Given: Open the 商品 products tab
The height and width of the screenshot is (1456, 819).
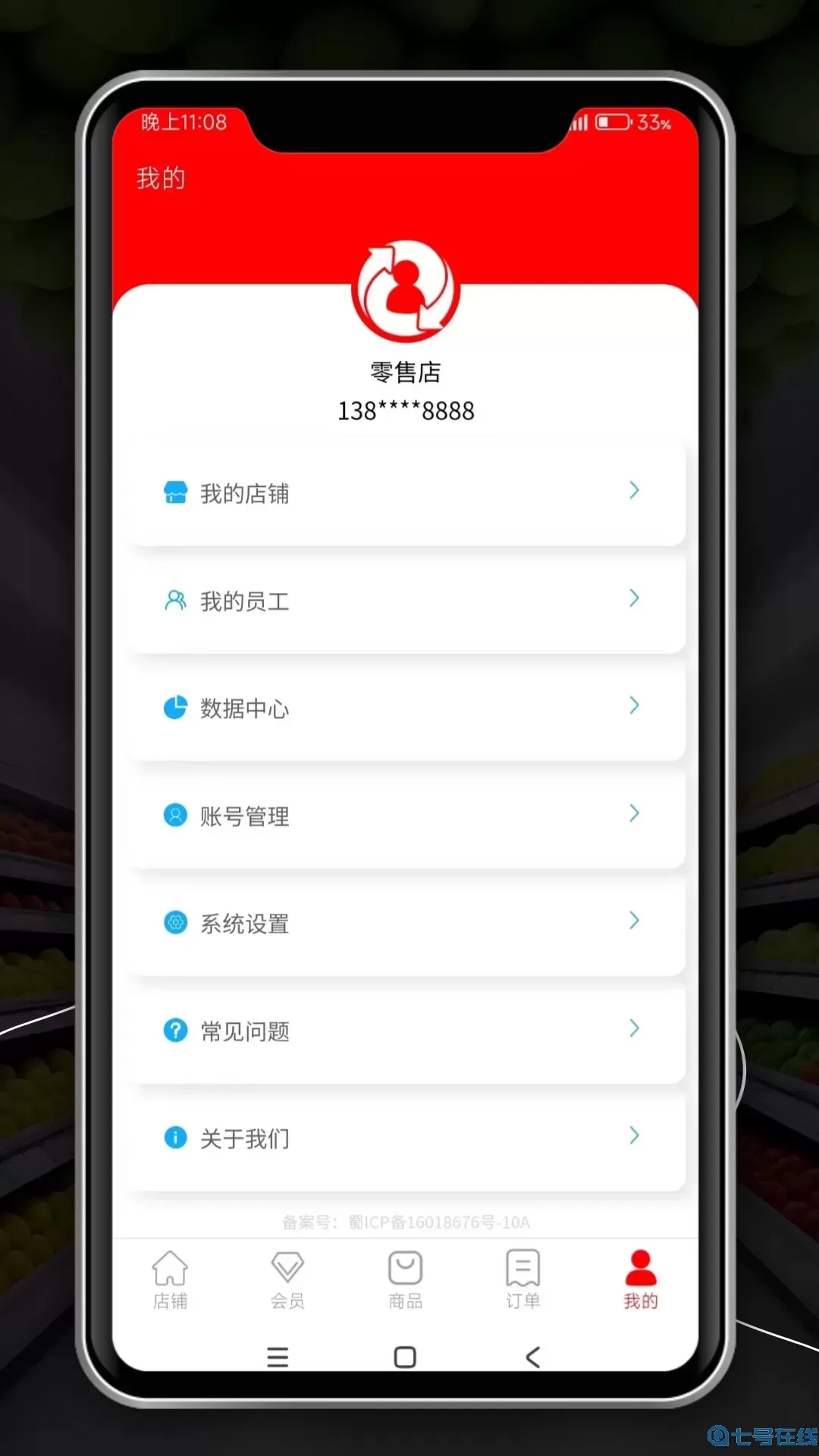Looking at the screenshot, I should click(405, 1279).
